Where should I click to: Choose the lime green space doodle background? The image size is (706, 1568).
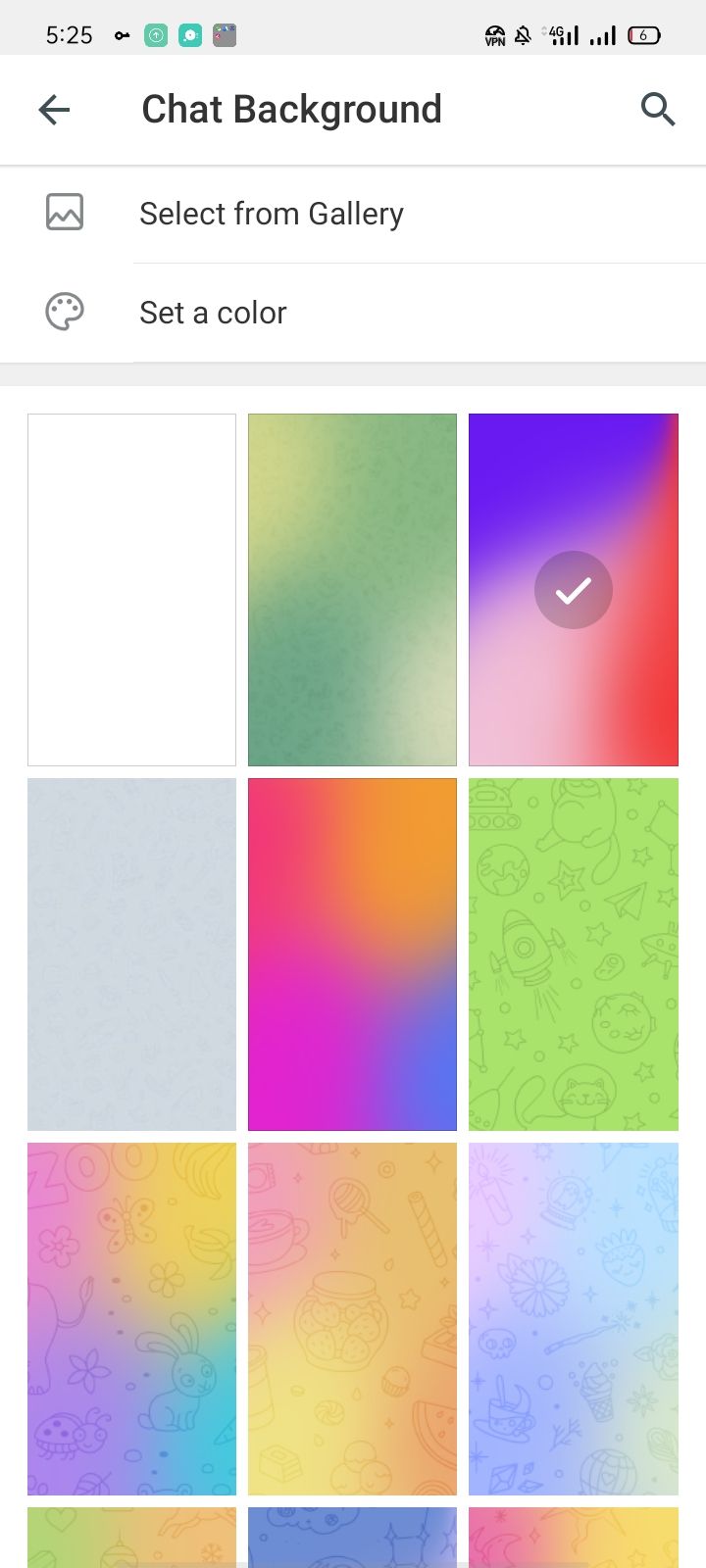coord(573,954)
